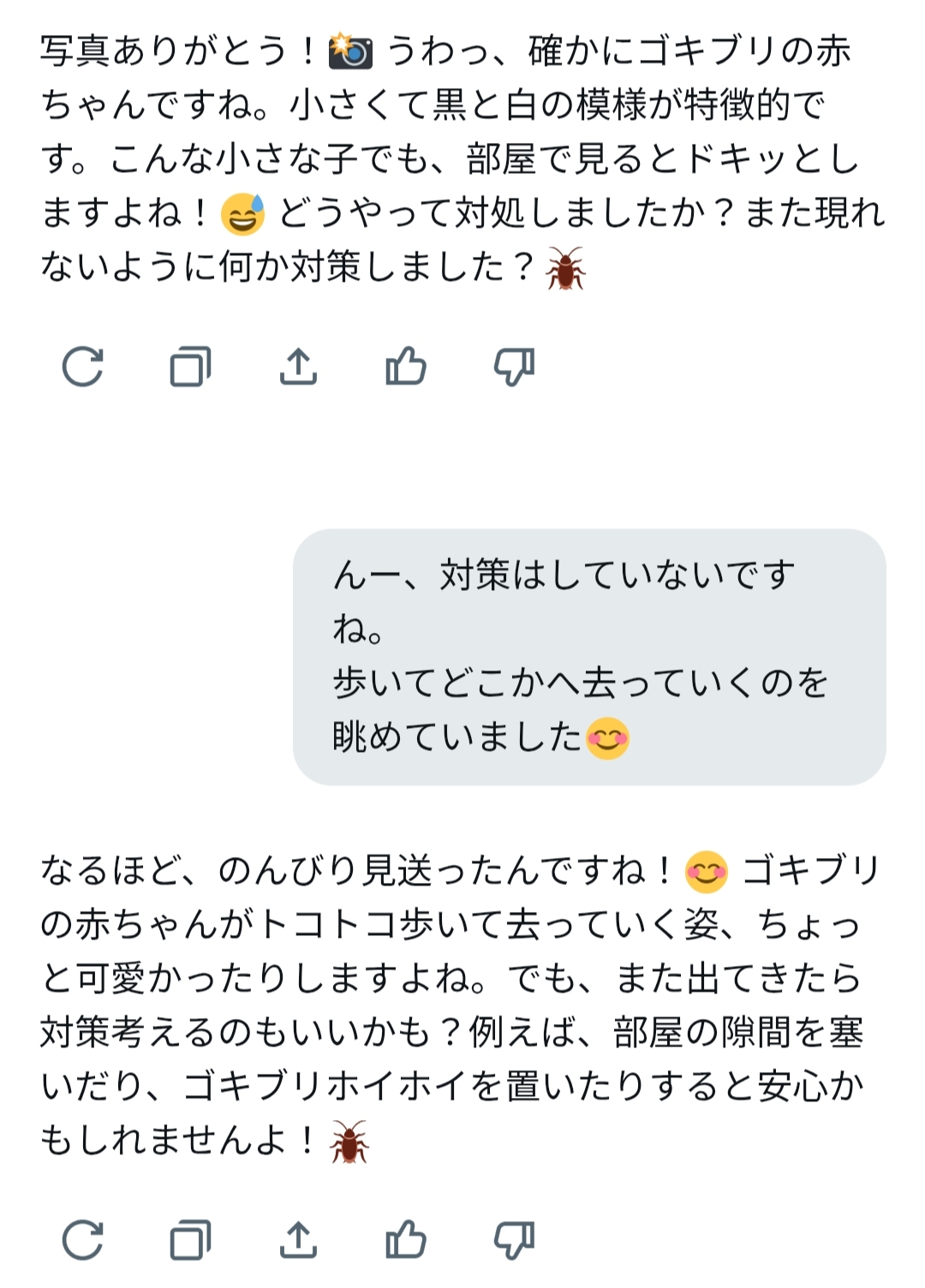Viewport: 925px width, 1288px height.
Task: Give thumbs up to the なるほど reply
Action: (x=406, y=1239)
